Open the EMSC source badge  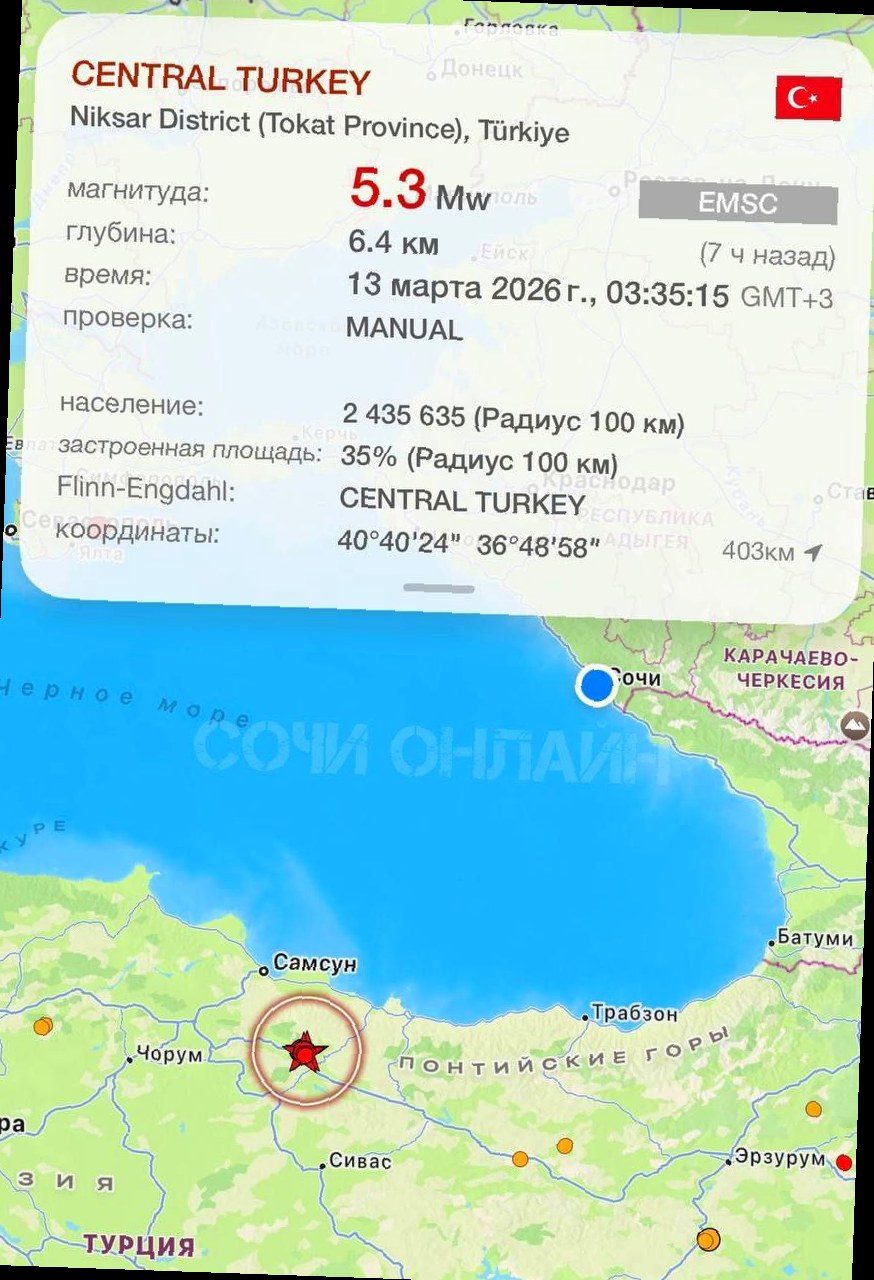[x=738, y=203]
